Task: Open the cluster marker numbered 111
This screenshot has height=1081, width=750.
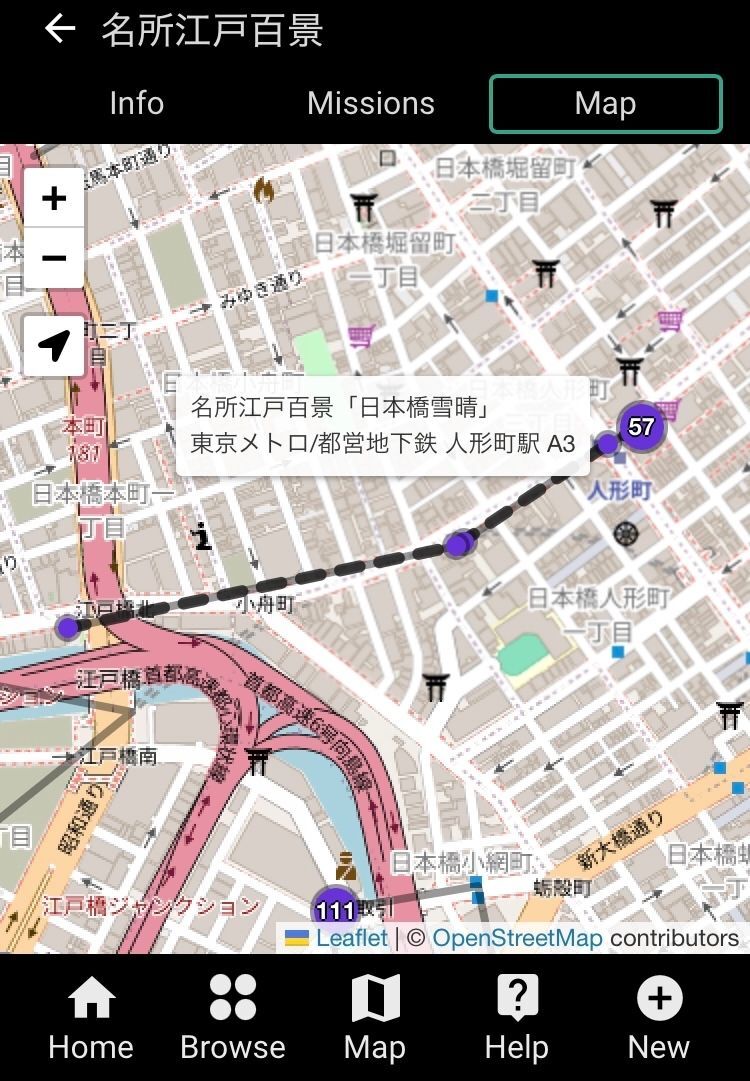Action: coord(335,910)
